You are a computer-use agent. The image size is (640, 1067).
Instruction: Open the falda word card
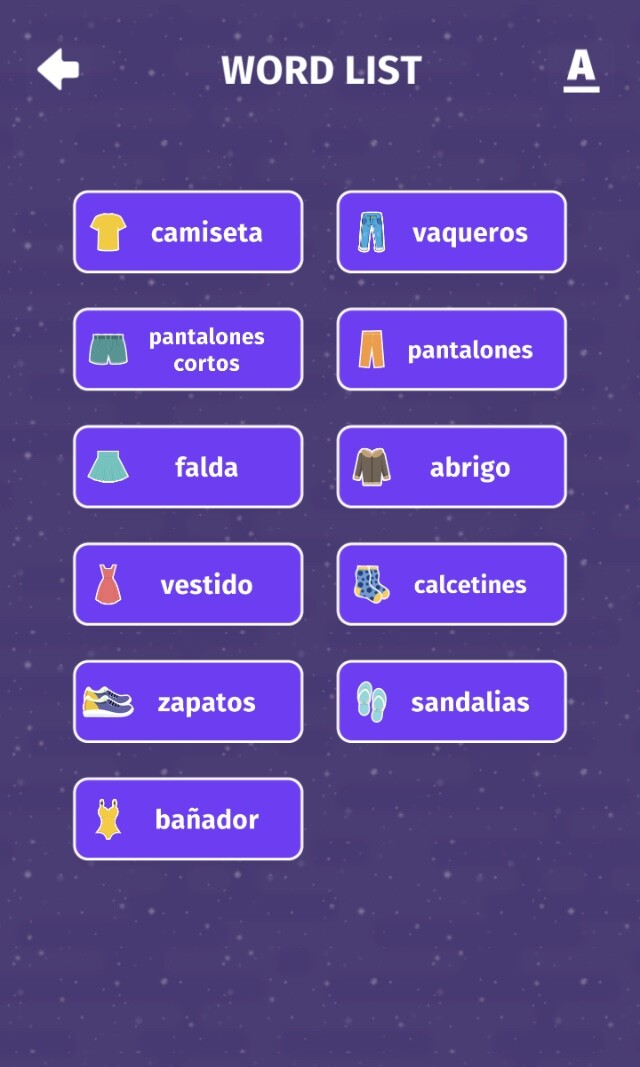coord(188,467)
